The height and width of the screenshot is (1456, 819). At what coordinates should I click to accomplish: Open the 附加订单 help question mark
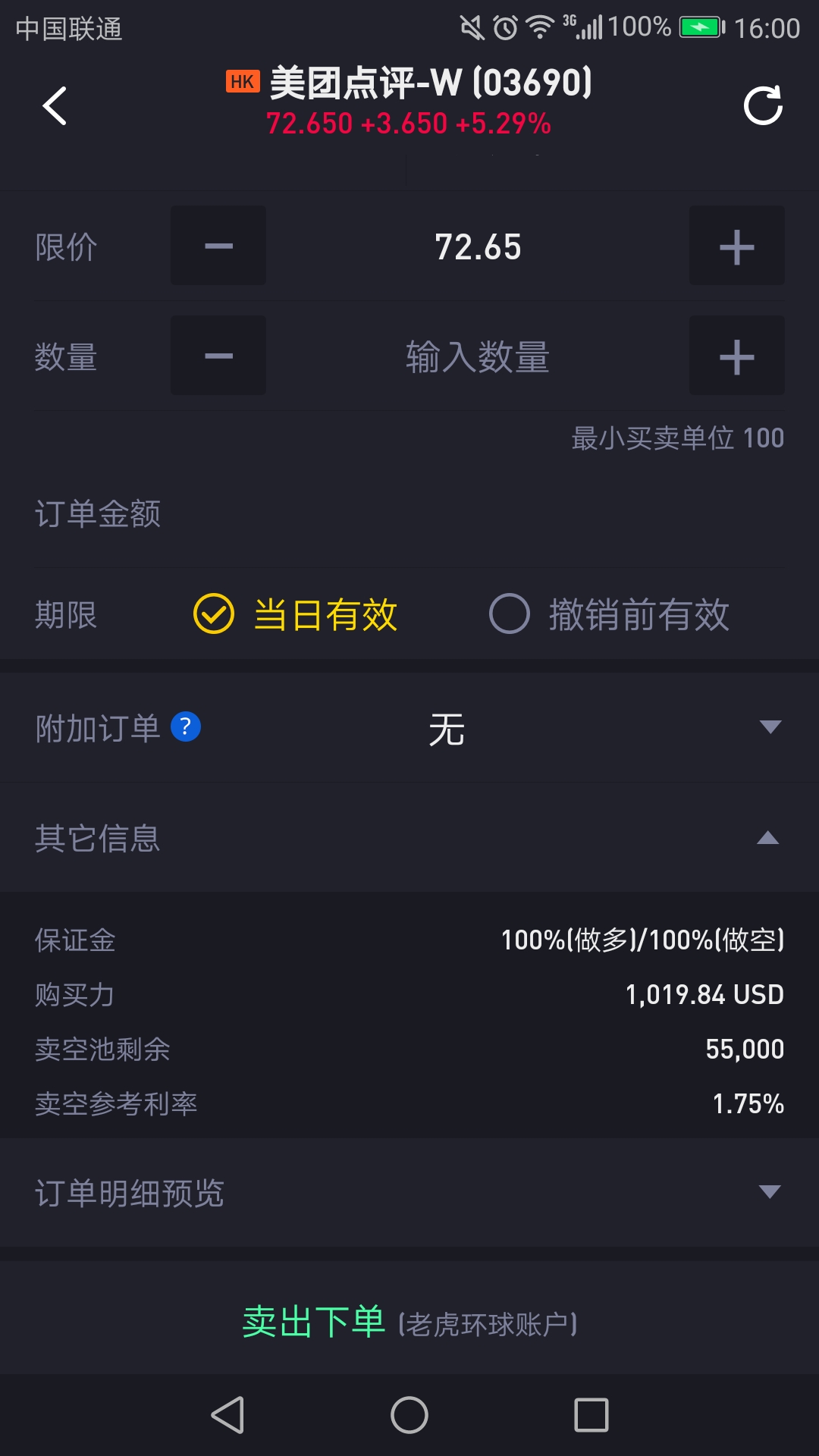click(x=186, y=726)
